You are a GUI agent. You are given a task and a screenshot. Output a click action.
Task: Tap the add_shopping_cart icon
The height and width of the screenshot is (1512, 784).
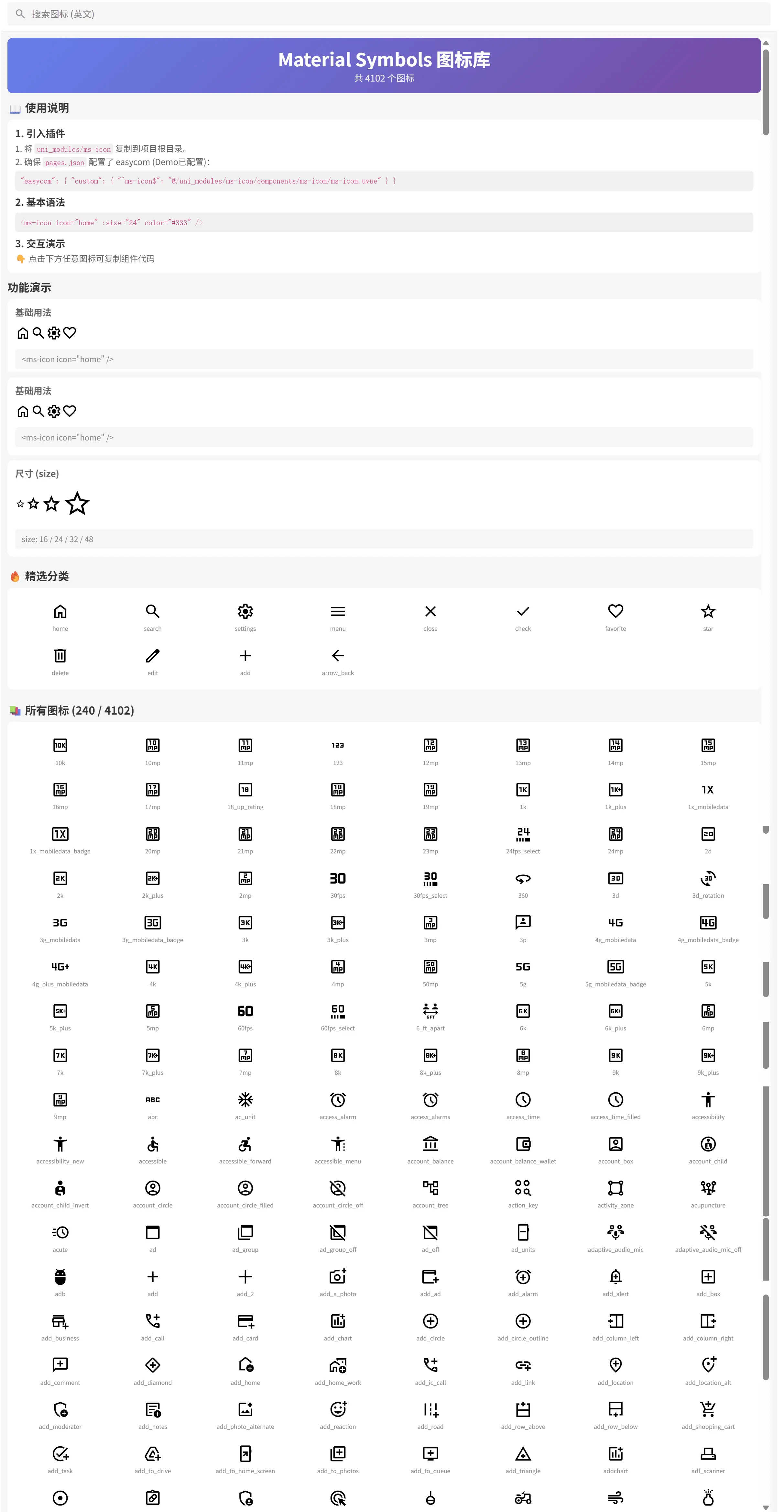[708, 1414]
